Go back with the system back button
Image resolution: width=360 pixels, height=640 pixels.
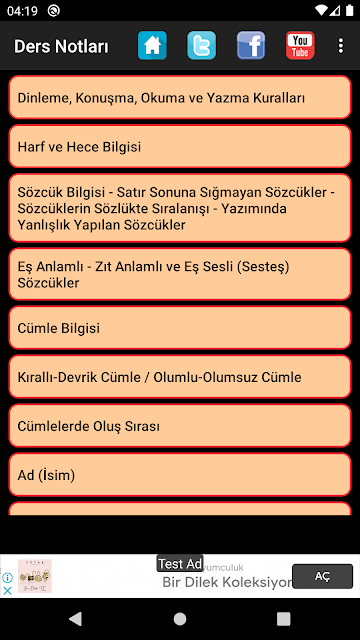pyautogui.click(x=76, y=619)
